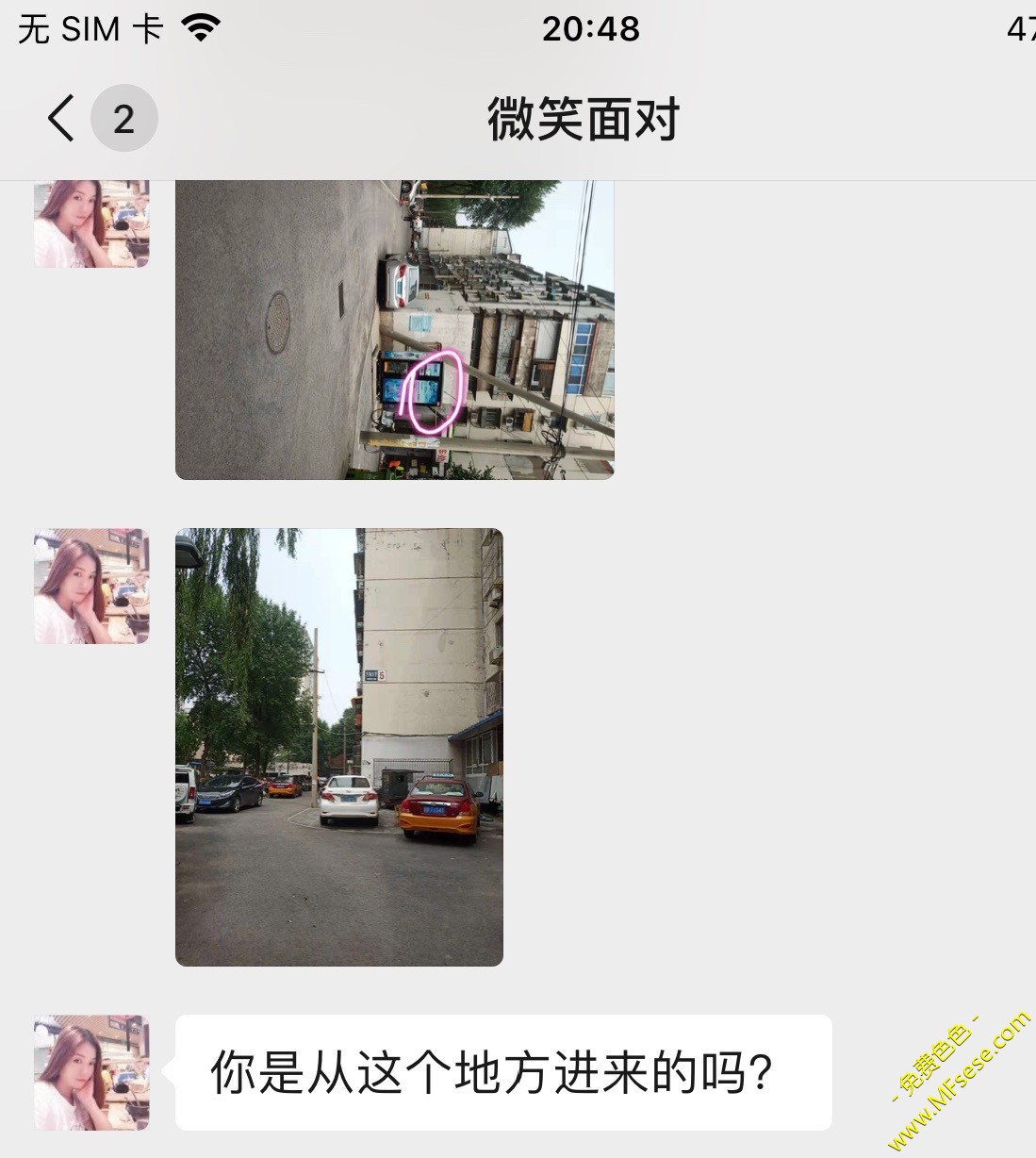1036x1158 pixels.
Task: Open the sender's avatar beside the text message
Action: click(91, 1072)
